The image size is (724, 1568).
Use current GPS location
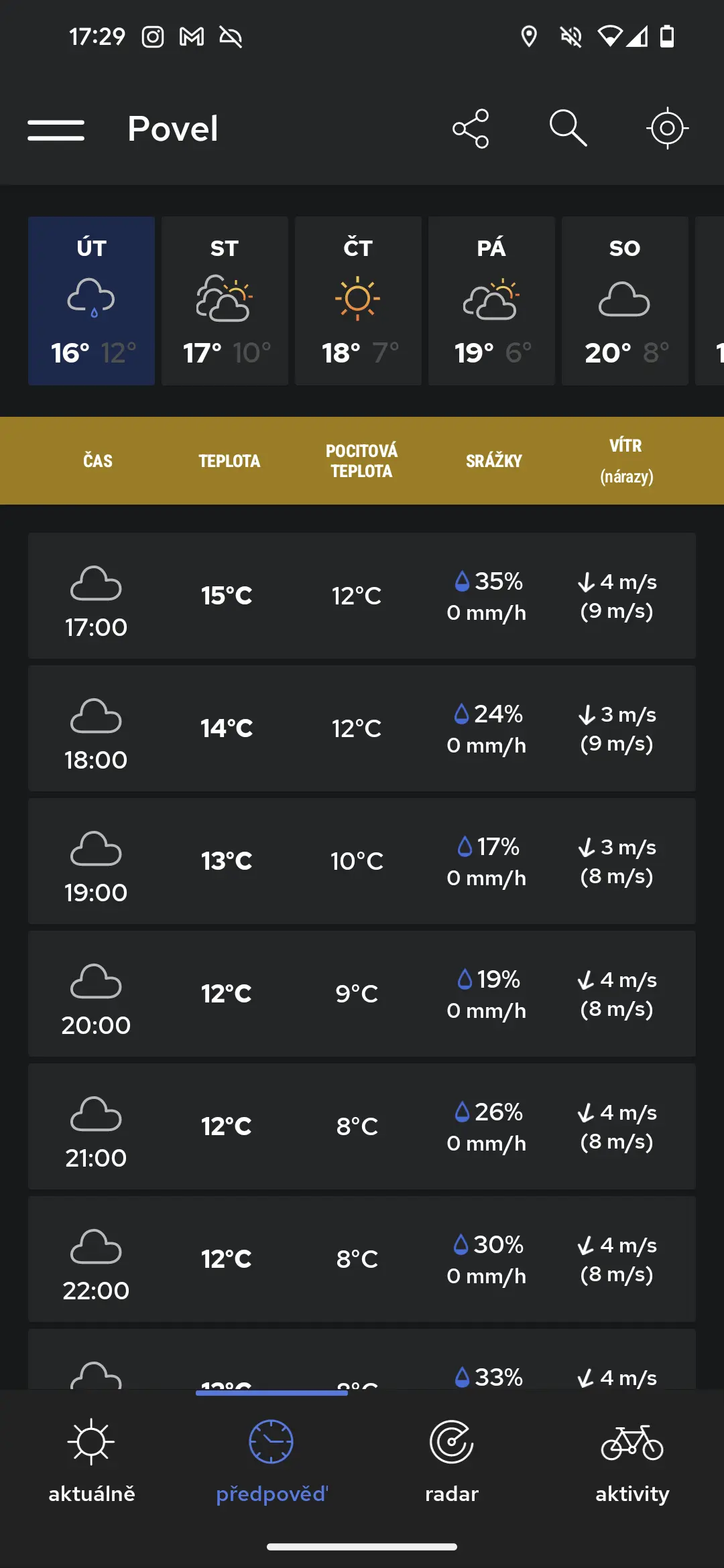click(668, 128)
